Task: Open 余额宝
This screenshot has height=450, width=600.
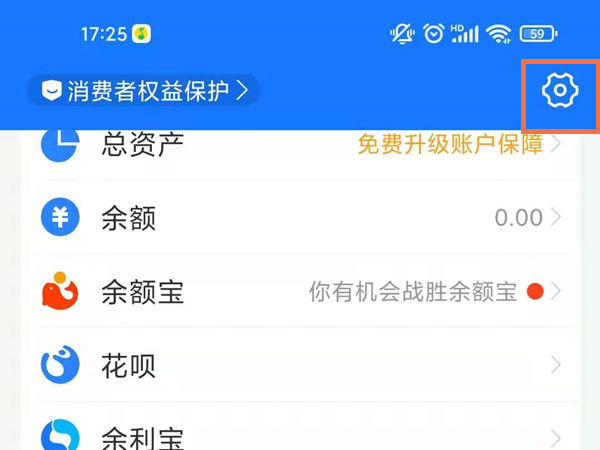Action: [300, 292]
